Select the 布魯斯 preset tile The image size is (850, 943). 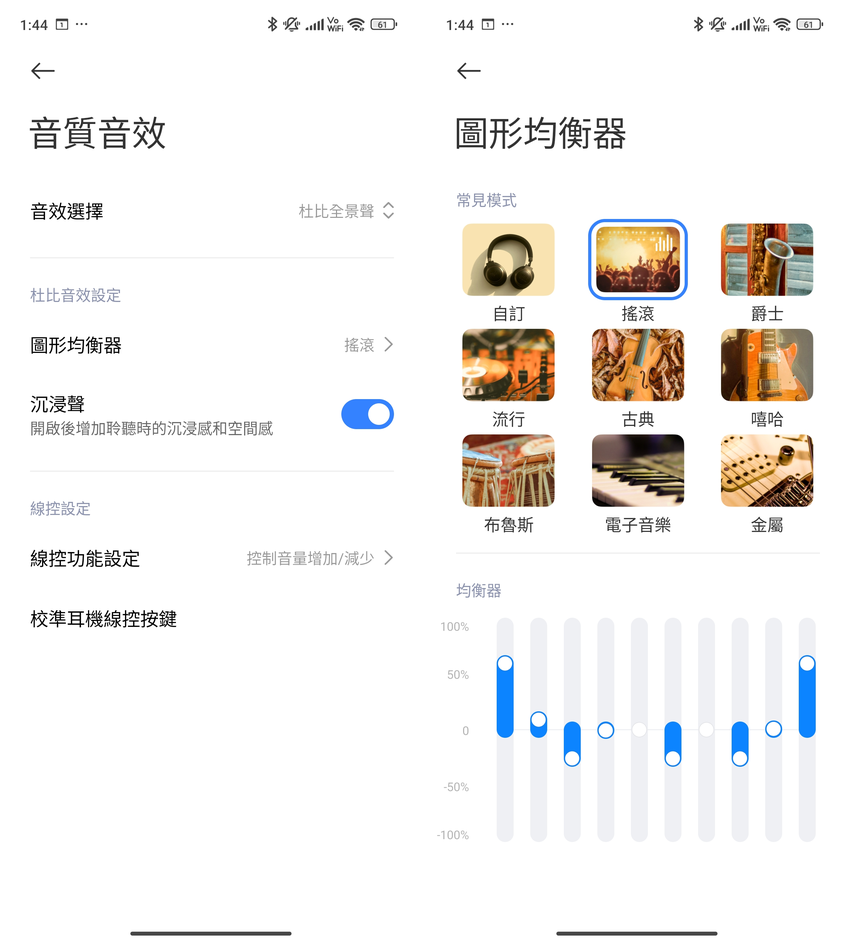(508, 471)
